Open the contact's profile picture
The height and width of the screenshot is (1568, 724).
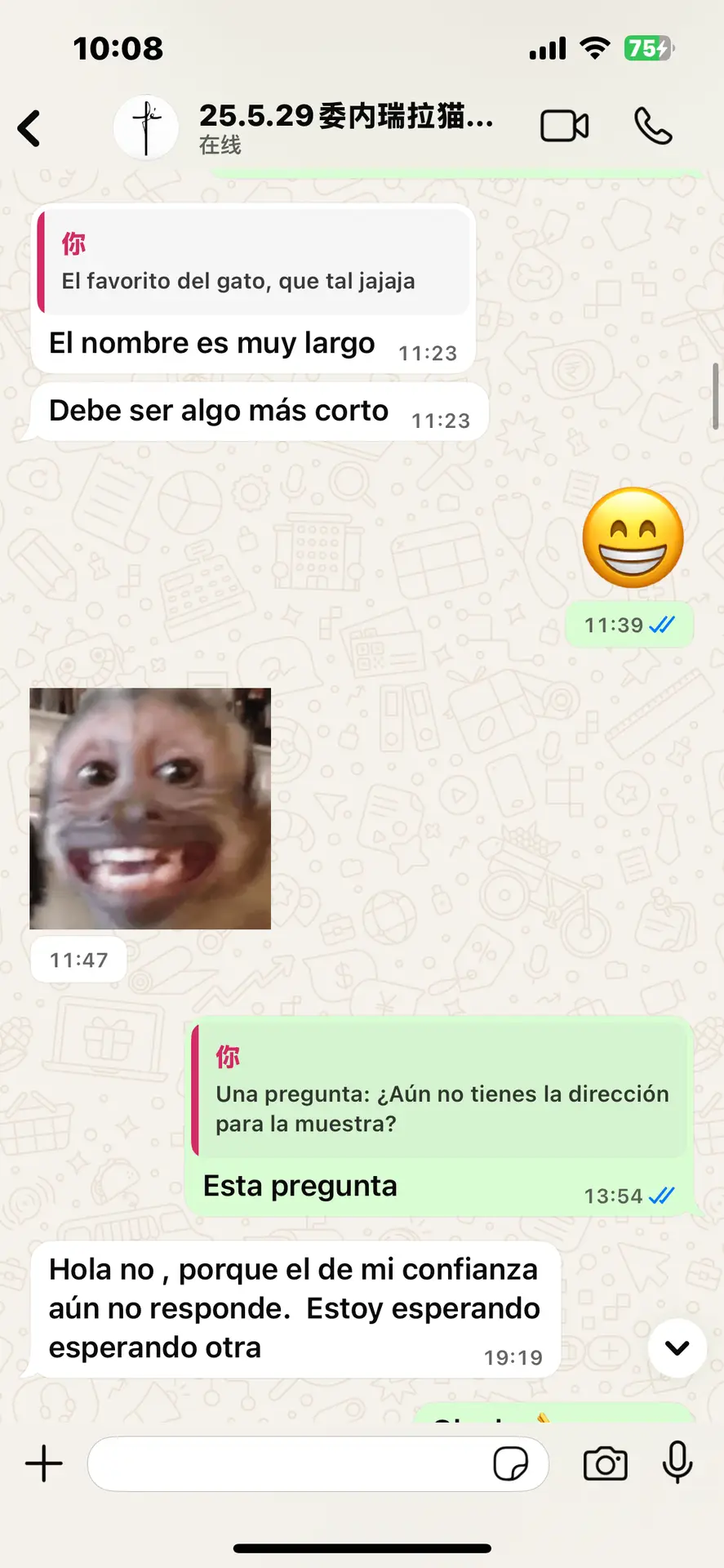[146, 127]
